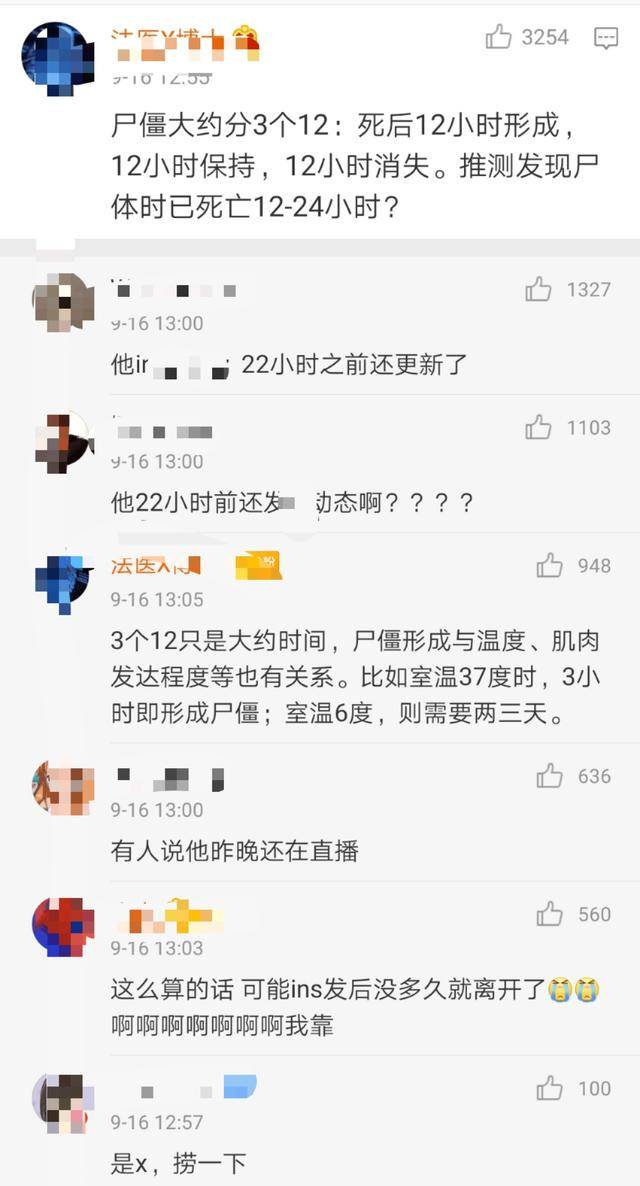Like the comment with 560 likes

[x=549, y=913]
